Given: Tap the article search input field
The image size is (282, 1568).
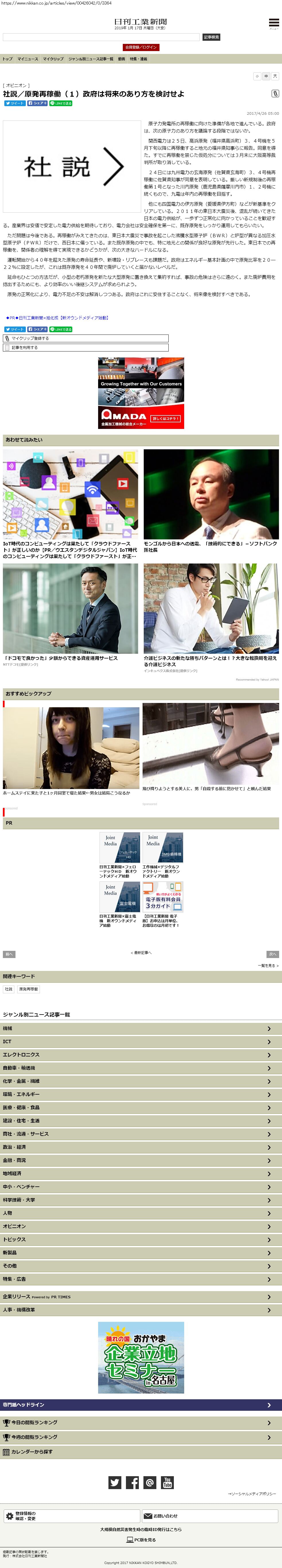Looking at the screenshot, I should pyautogui.click(x=101, y=37).
